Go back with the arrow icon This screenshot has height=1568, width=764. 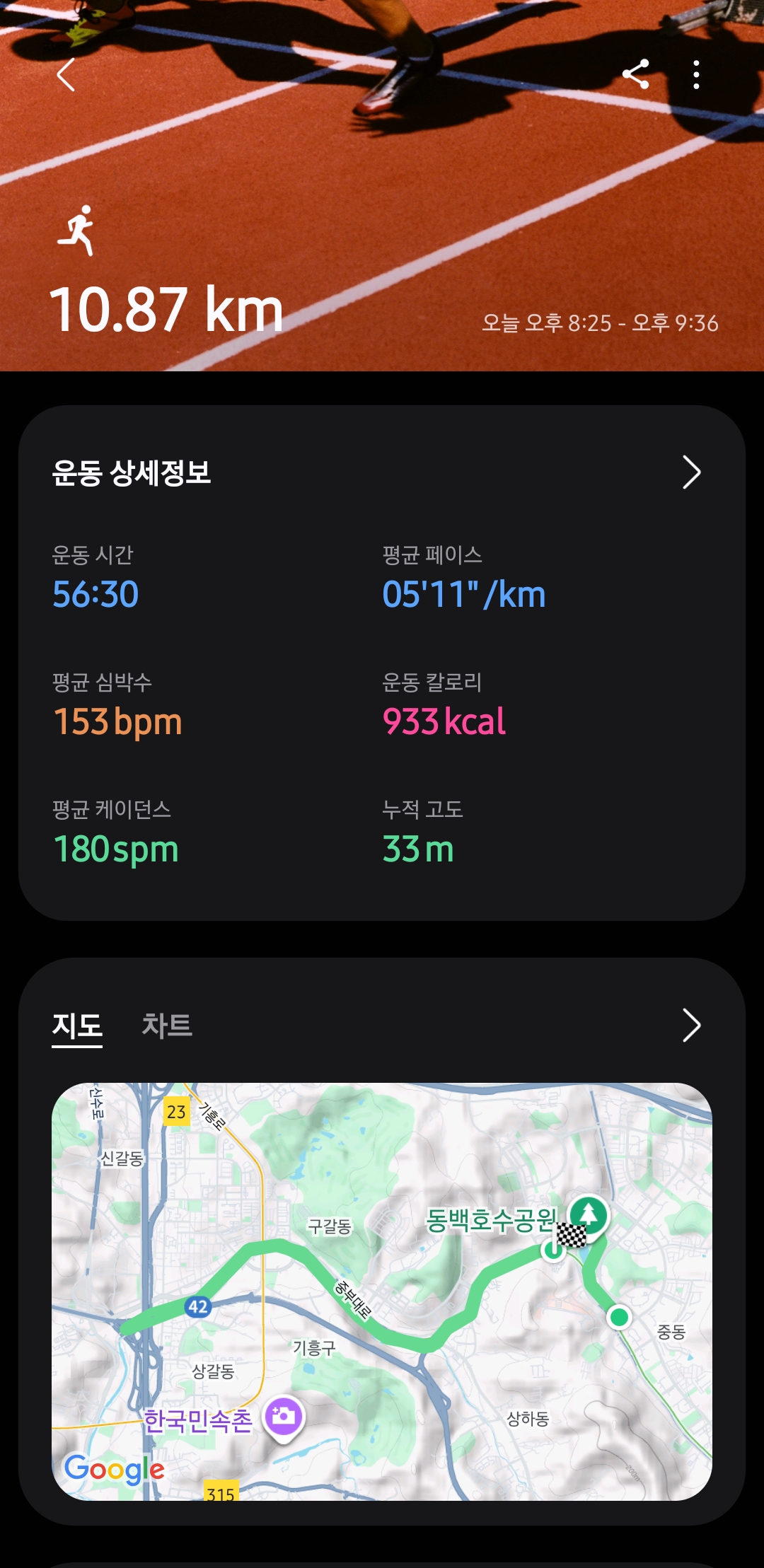[x=66, y=75]
